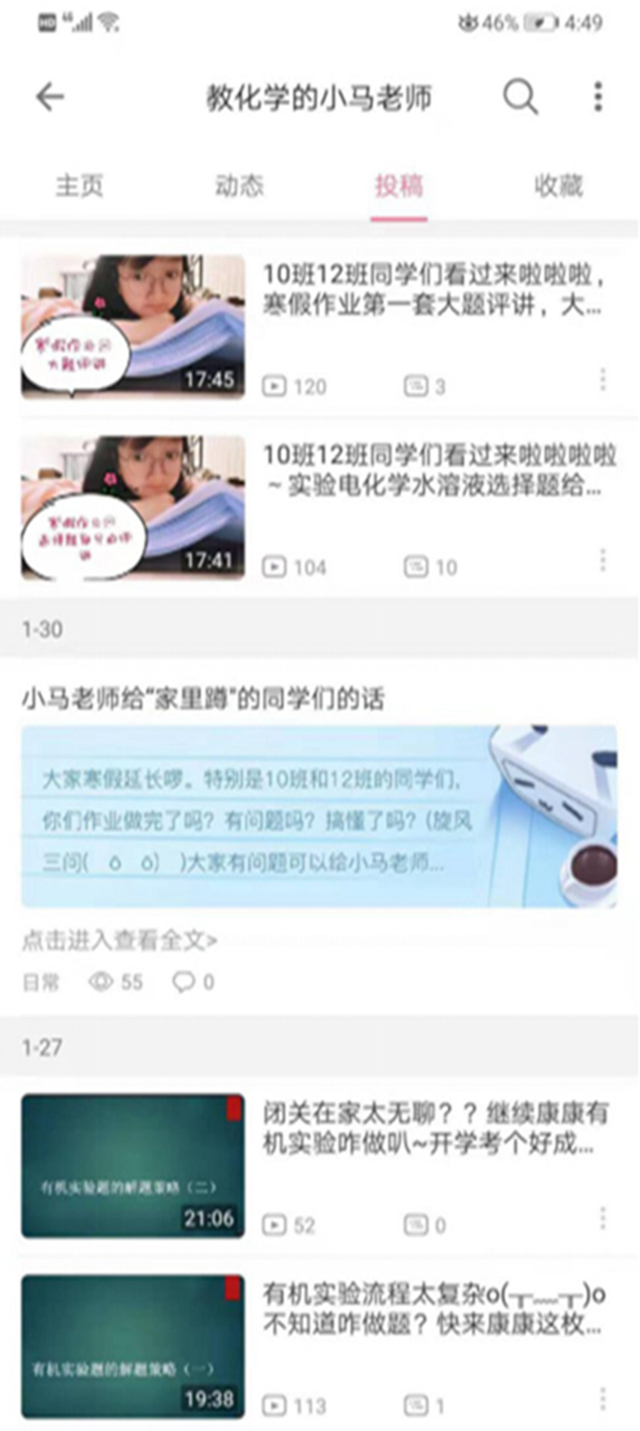This screenshot has height=1431, width=640.
Task: Switch to the 收藏 tab
Action: pyautogui.click(x=558, y=186)
